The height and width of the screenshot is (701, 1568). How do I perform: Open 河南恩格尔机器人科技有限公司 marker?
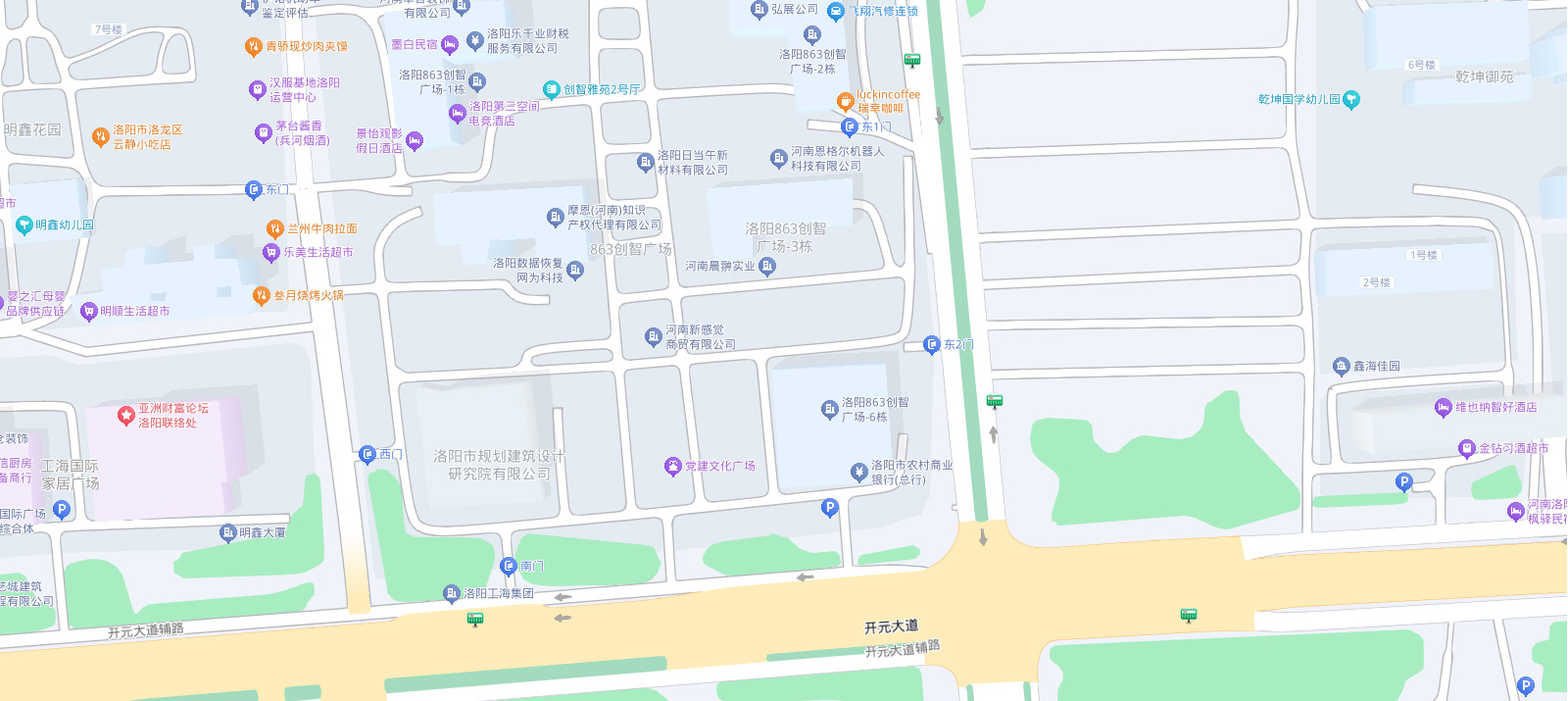(x=778, y=159)
